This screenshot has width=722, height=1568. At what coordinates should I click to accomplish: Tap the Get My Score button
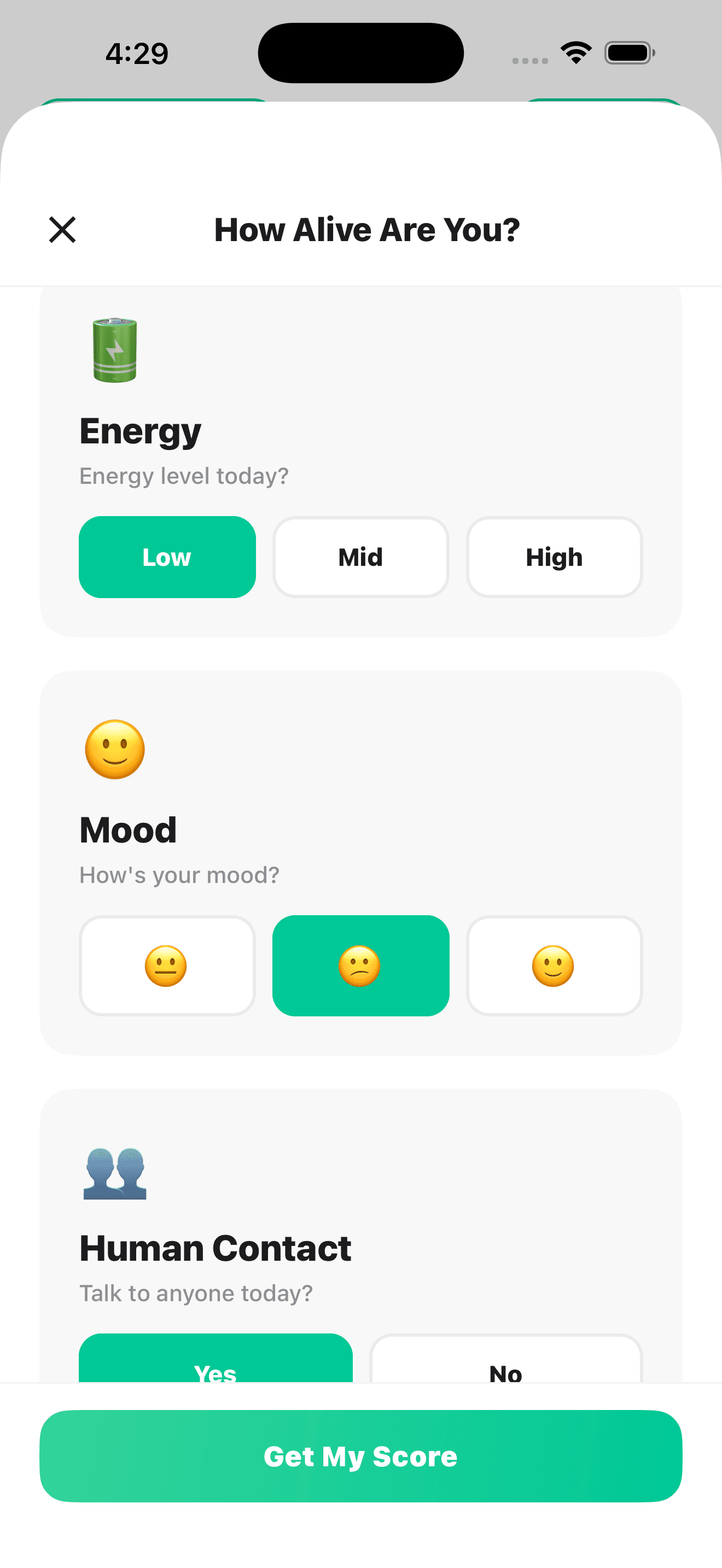pos(360,1456)
